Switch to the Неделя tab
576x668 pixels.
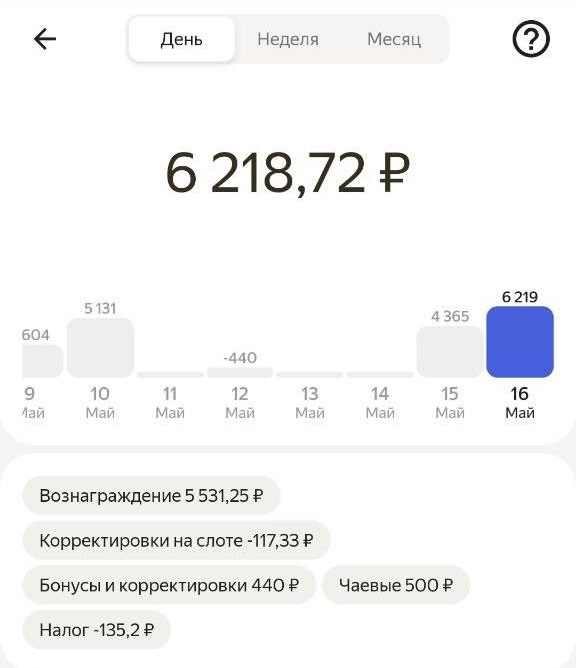(x=288, y=39)
